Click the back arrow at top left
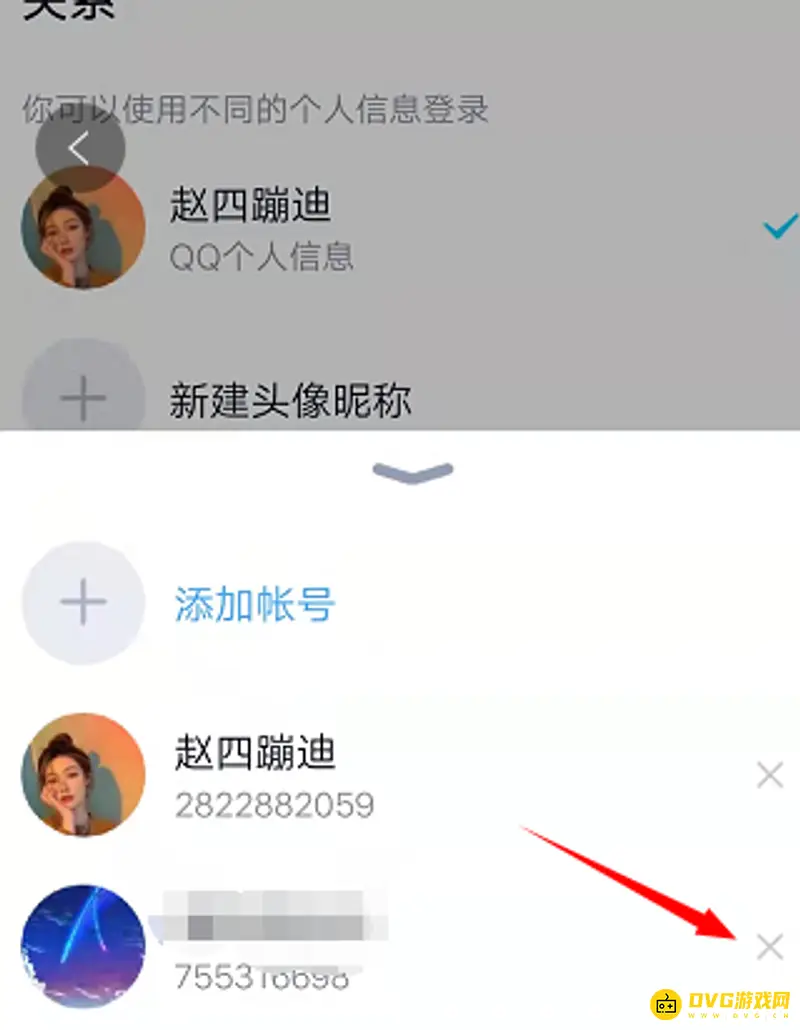 click(x=78, y=147)
